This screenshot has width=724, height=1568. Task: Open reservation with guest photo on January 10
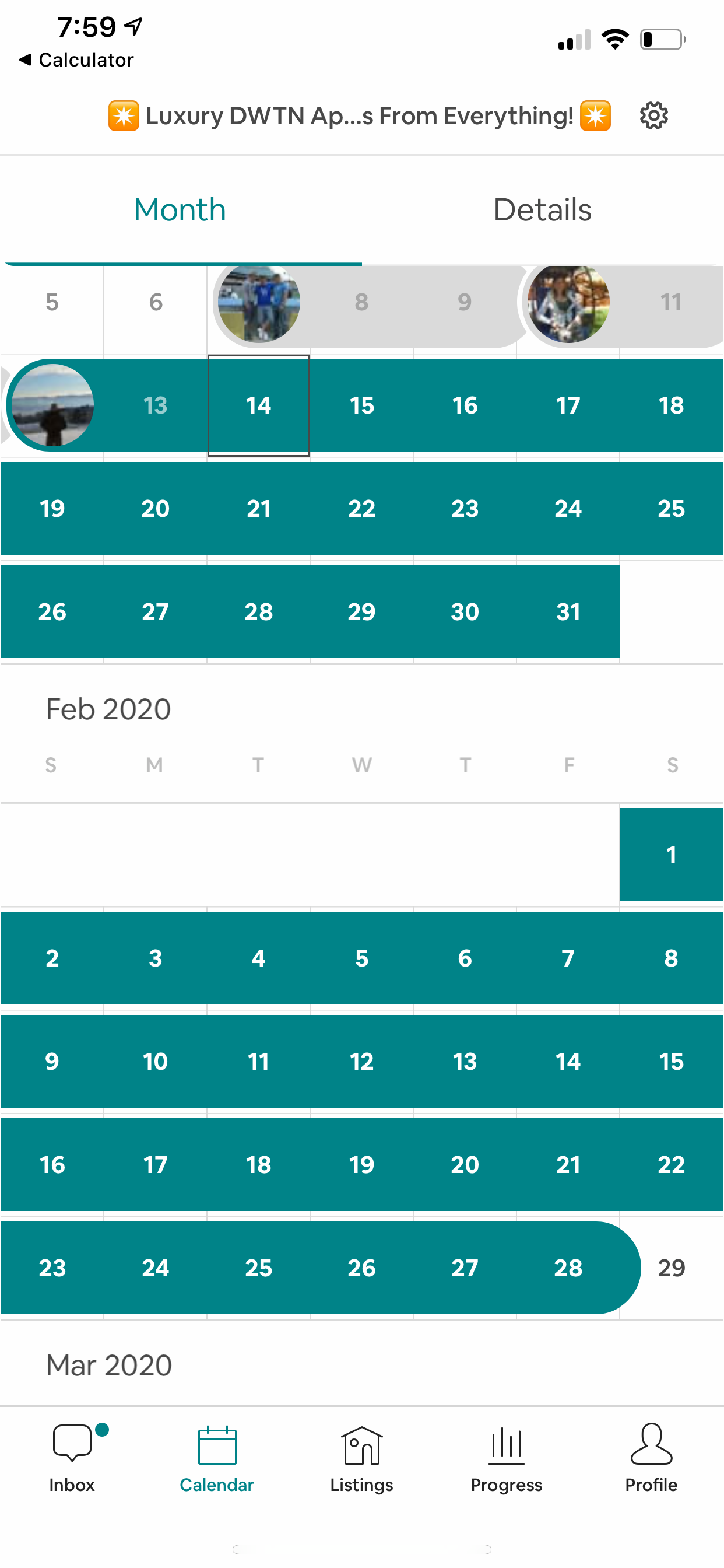click(568, 303)
